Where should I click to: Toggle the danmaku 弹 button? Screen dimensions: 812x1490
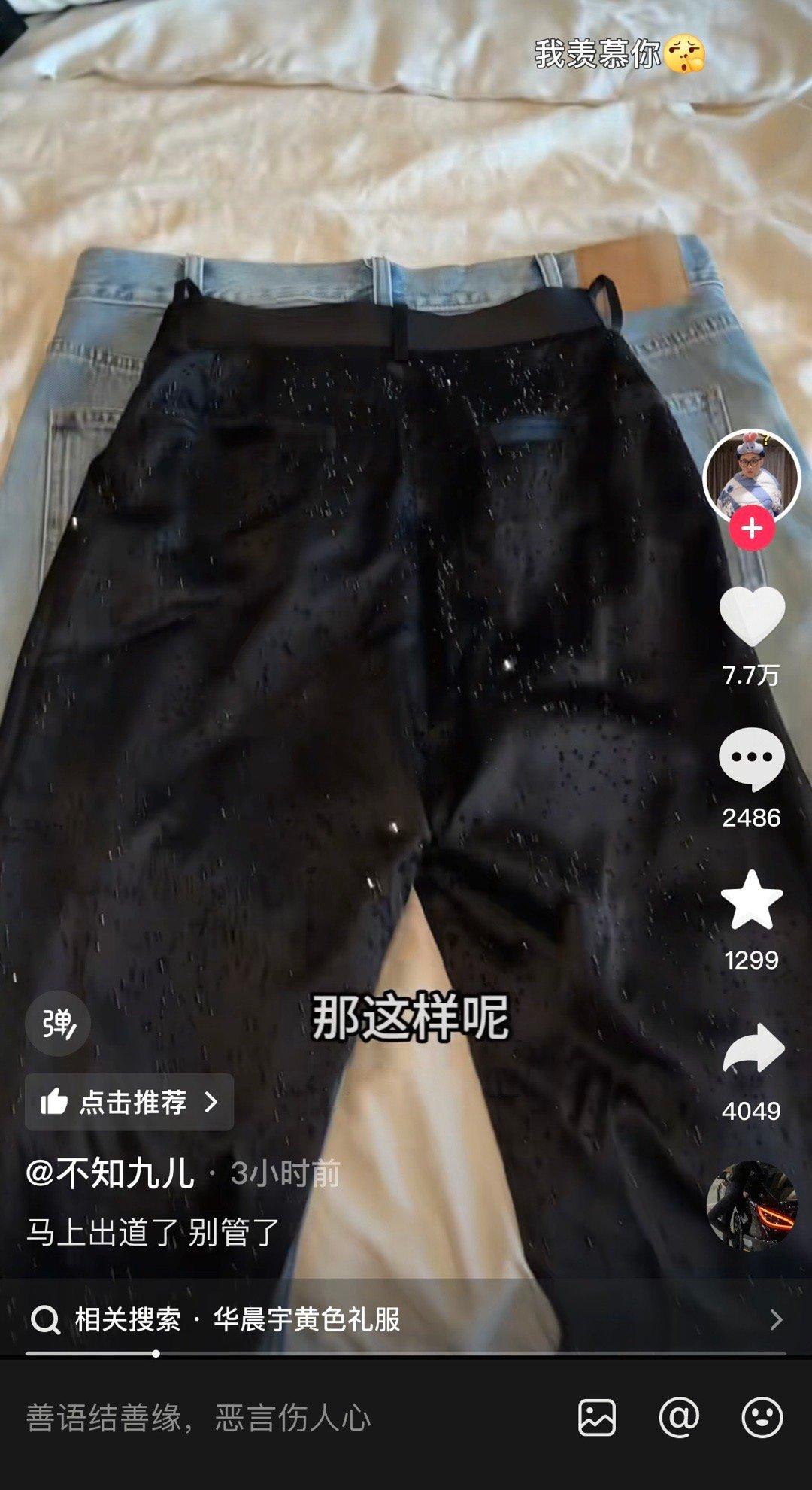pyautogui.click(x=58, y=1024)
